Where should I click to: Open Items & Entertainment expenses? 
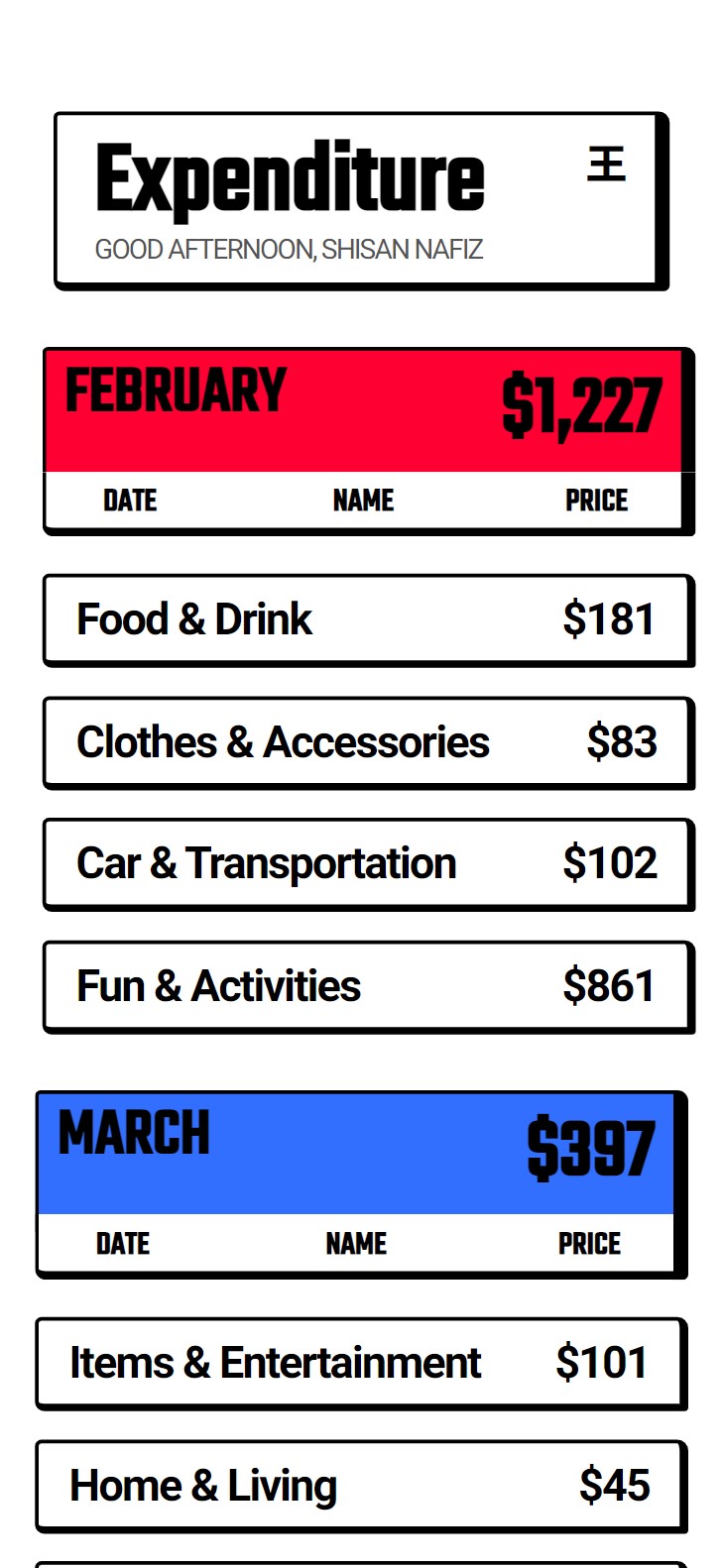tap(360, 1363)
